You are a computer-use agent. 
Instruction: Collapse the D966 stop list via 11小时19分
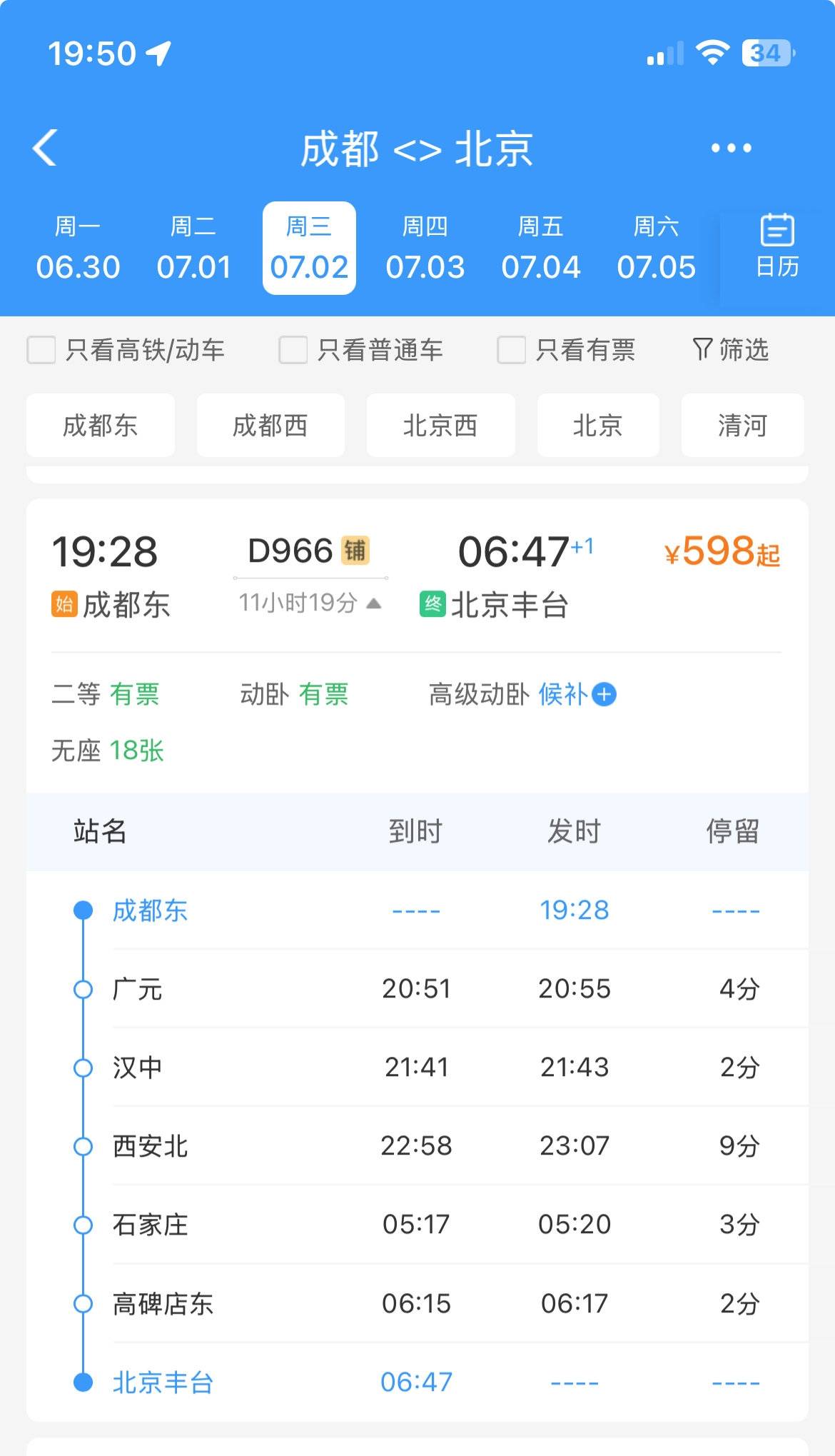(310, 603)
